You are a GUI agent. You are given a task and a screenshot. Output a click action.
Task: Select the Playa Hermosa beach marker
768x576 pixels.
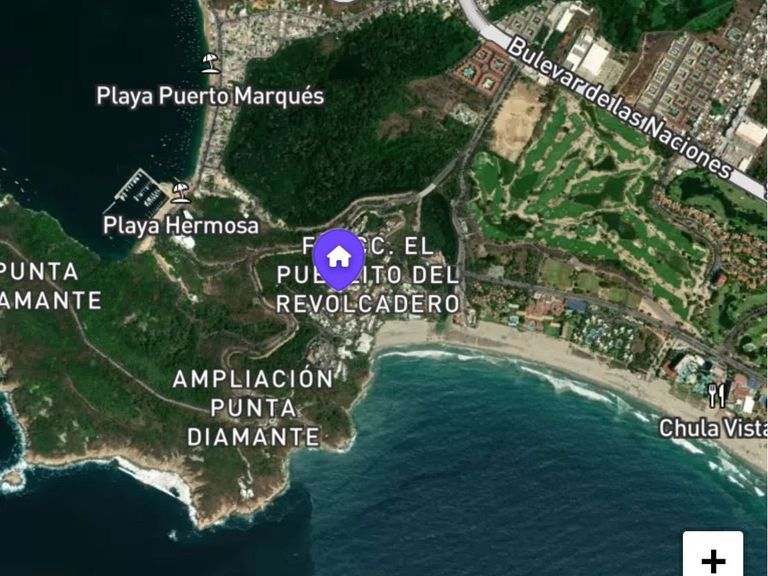(x=181, y=192)
